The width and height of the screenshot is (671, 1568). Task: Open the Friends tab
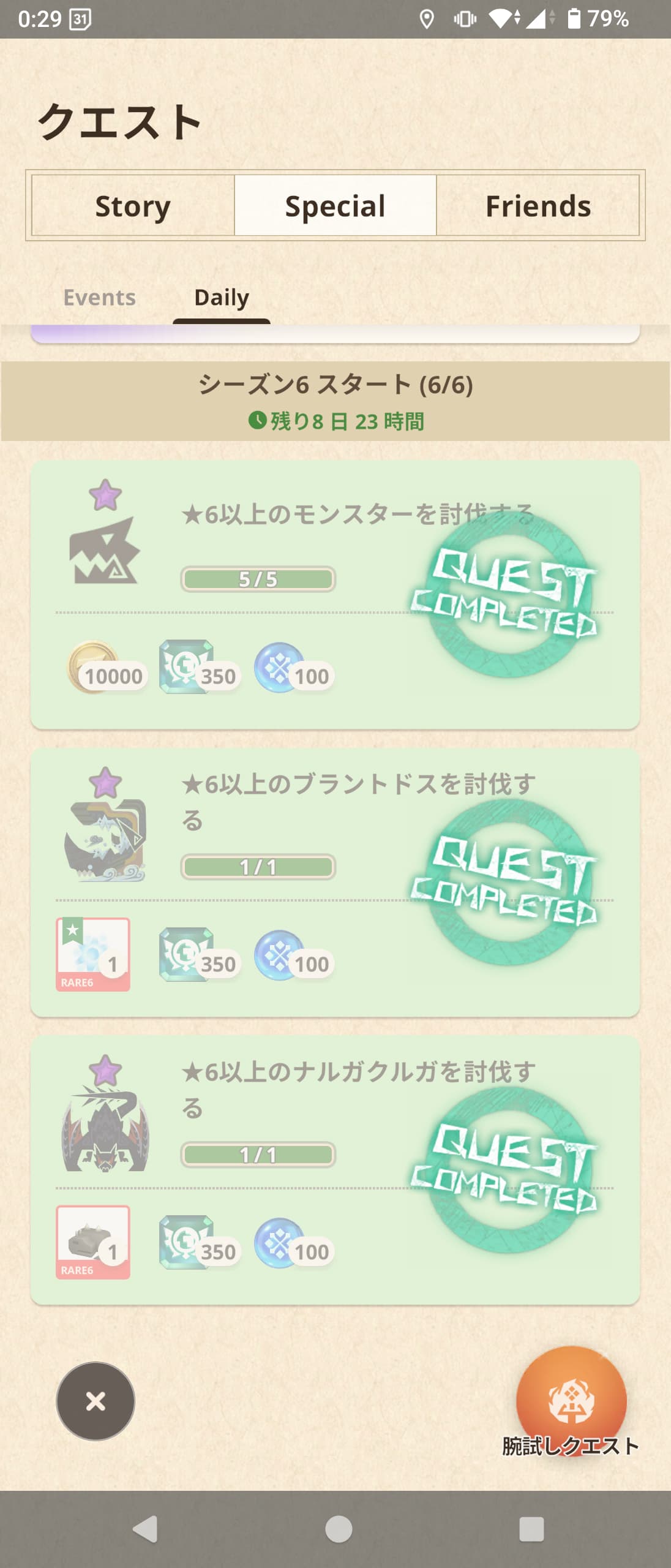538,206
